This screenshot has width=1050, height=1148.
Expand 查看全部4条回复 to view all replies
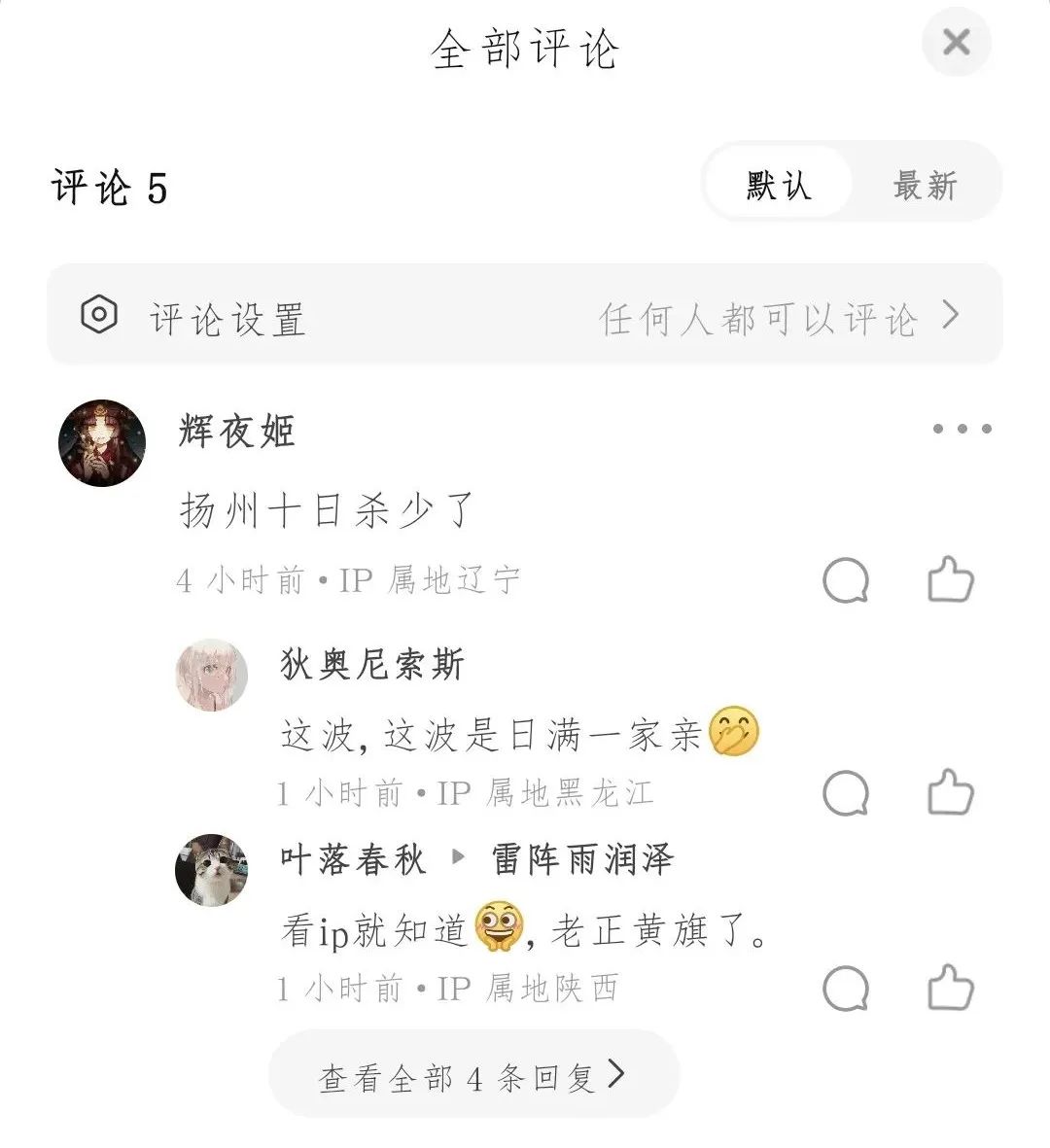click(473, 1076)
